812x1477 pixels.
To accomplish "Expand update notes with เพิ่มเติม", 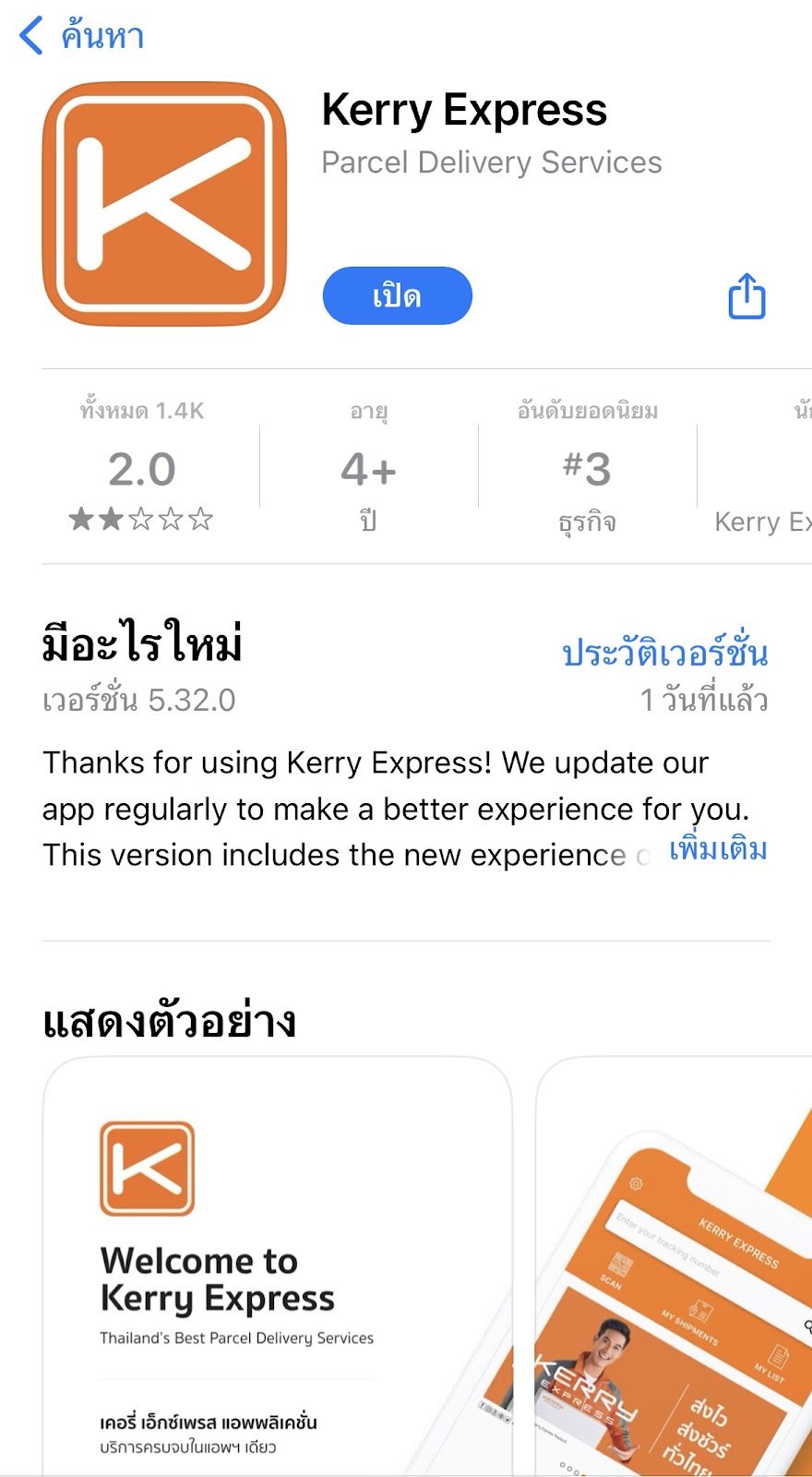I will coord(718,849).
